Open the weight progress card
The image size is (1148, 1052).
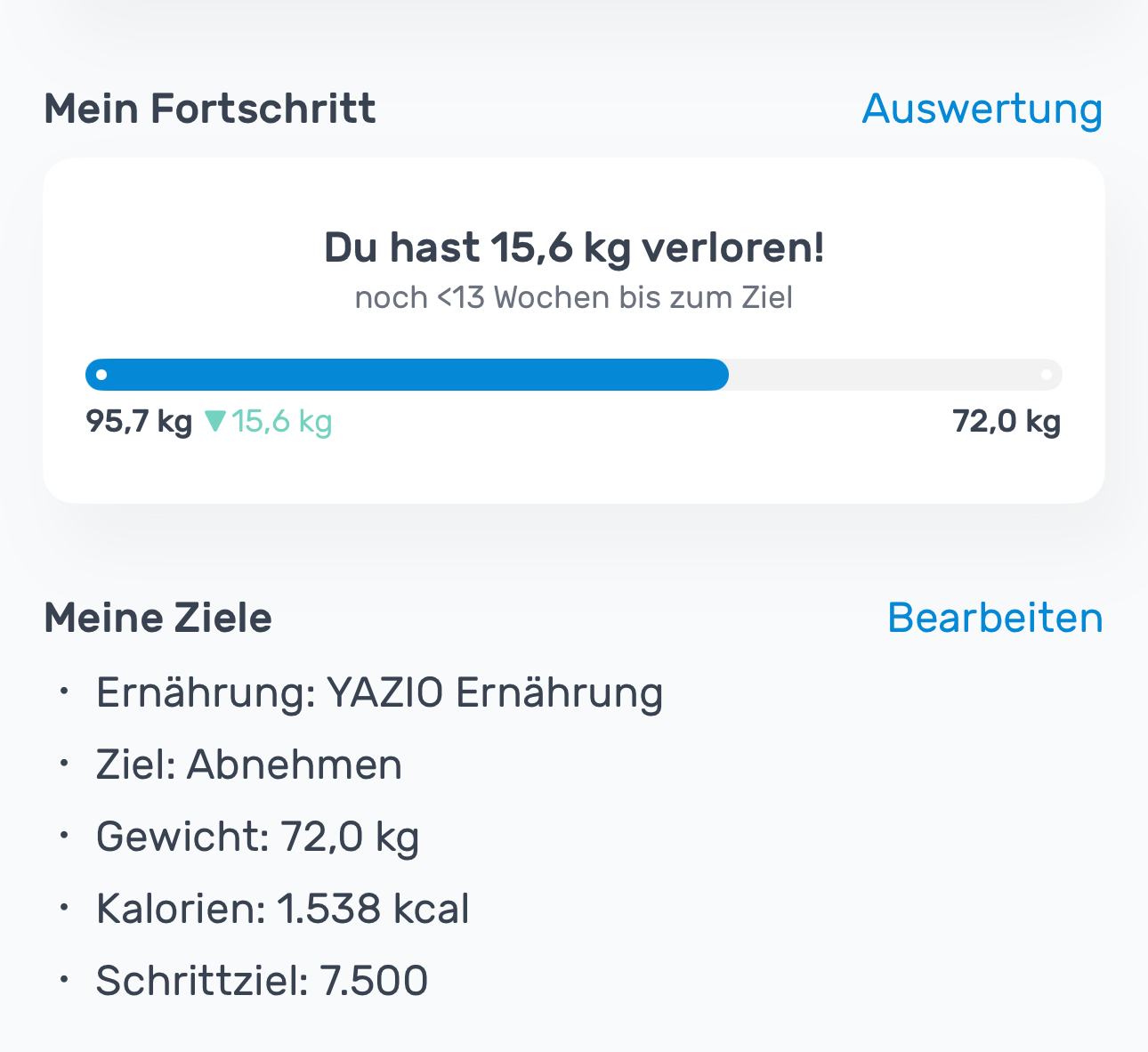[x=573, y=330]
